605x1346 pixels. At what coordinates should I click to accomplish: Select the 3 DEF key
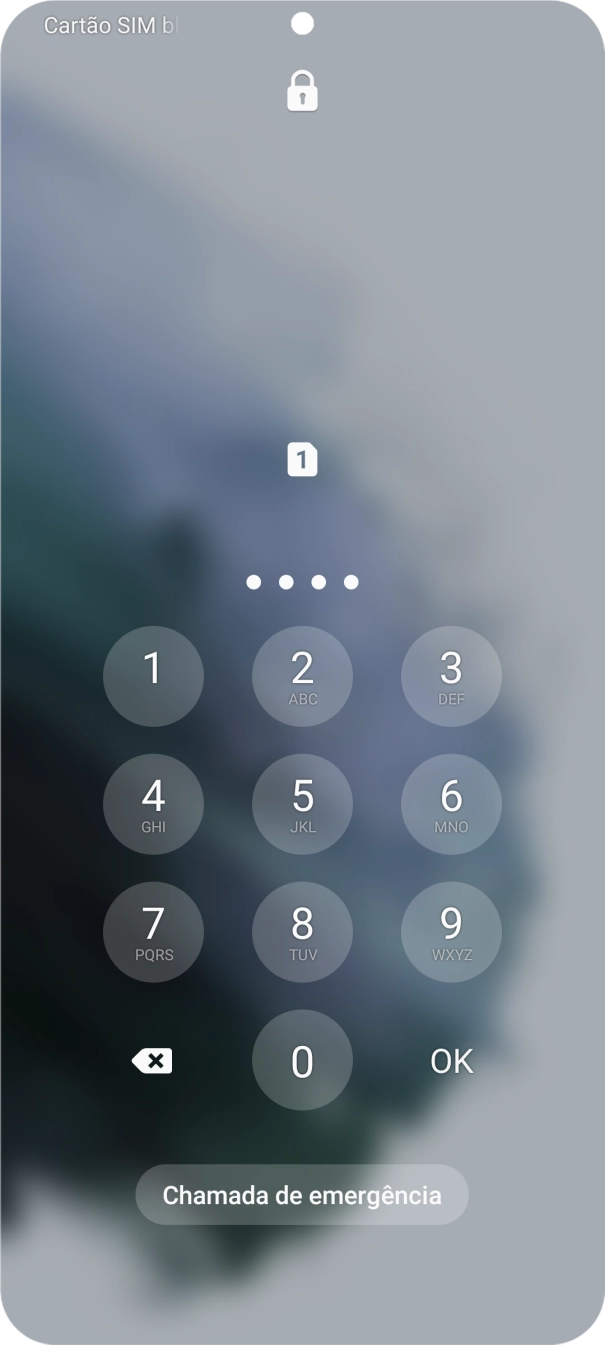coord(451,676)
